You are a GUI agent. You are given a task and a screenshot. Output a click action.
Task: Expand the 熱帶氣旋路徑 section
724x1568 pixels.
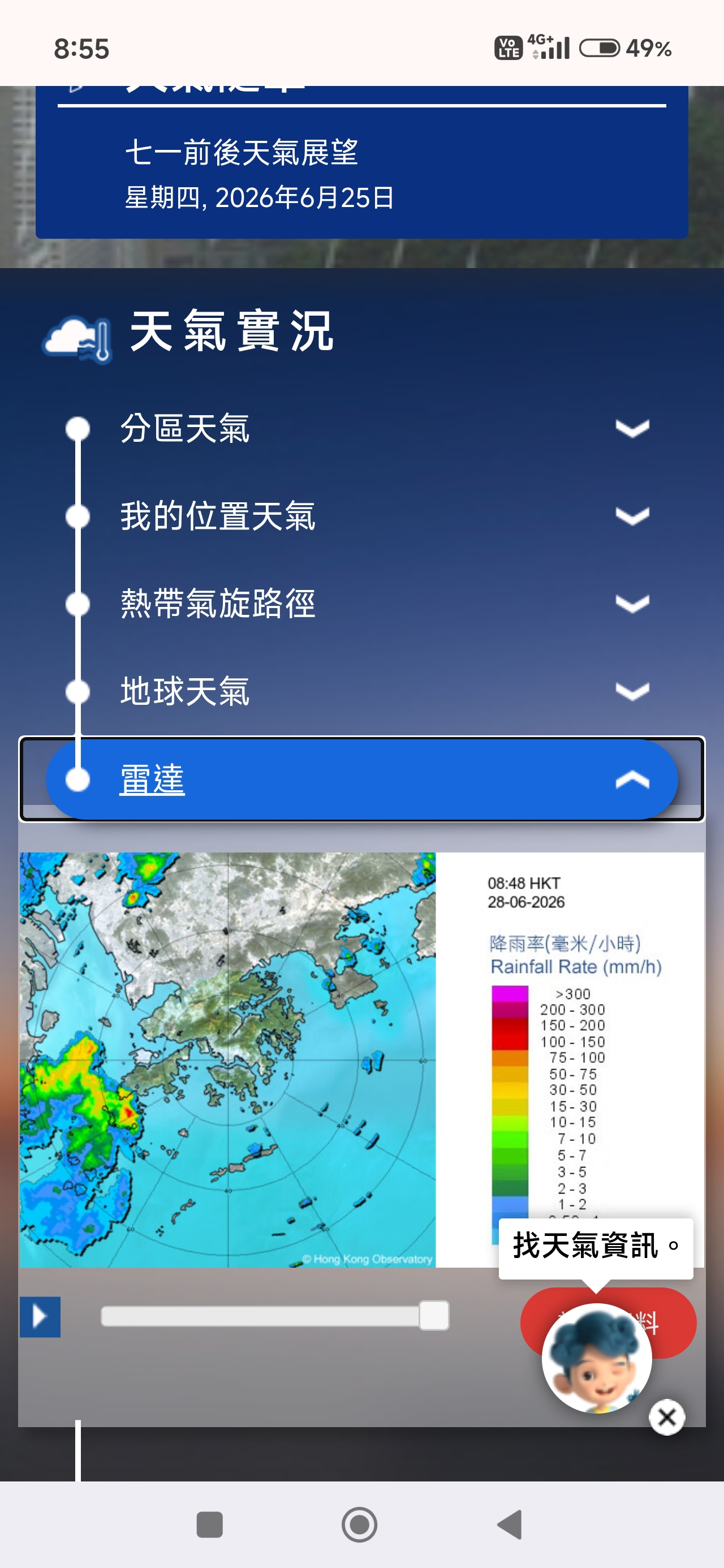pyautogui.click(x=361, y=604)
